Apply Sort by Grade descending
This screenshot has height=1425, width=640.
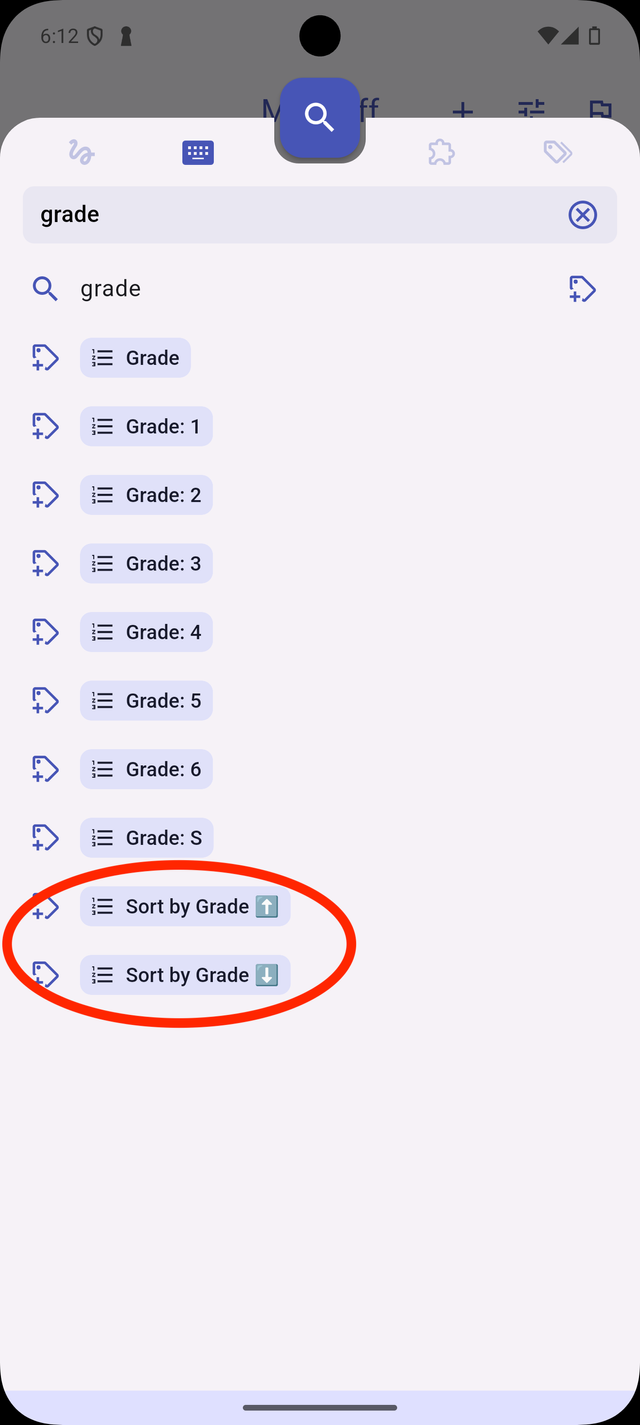click(186, 975)
